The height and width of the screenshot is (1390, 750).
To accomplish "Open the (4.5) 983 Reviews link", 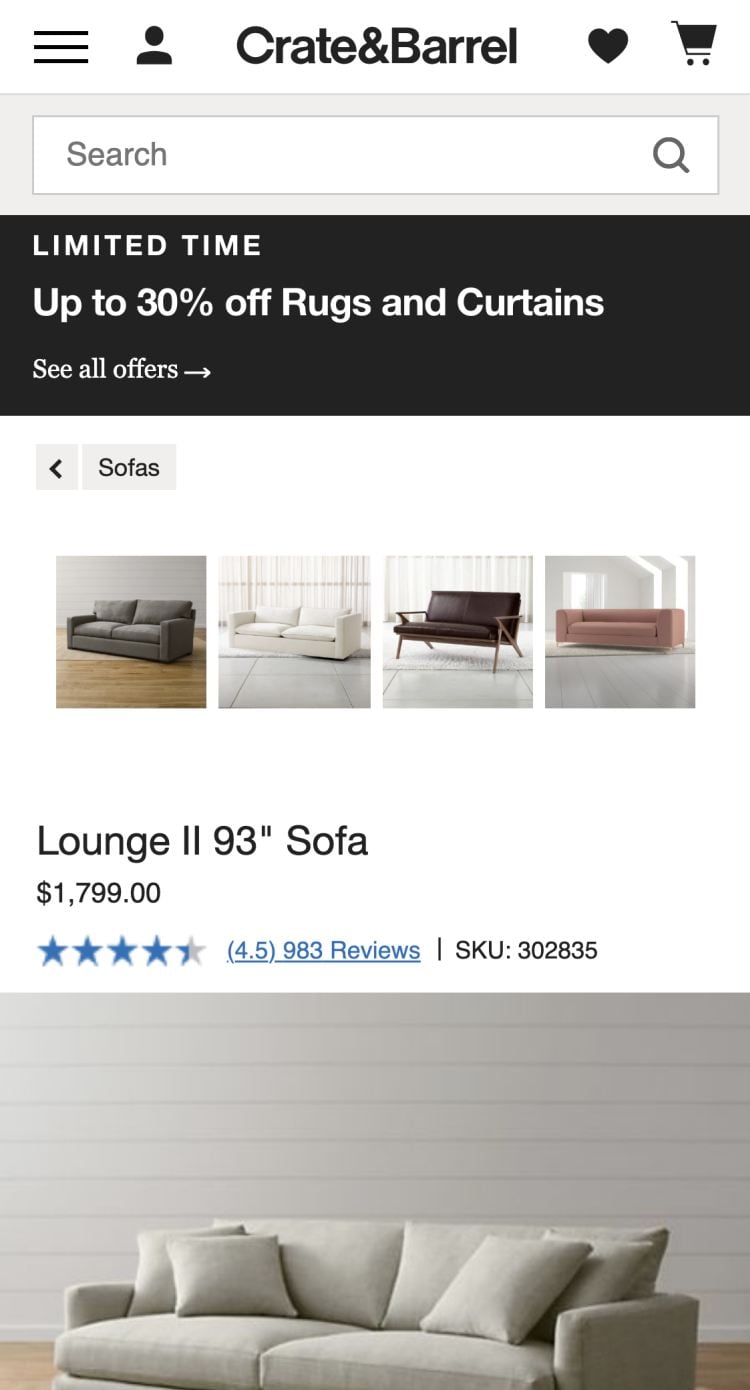I will pos(323,950).
